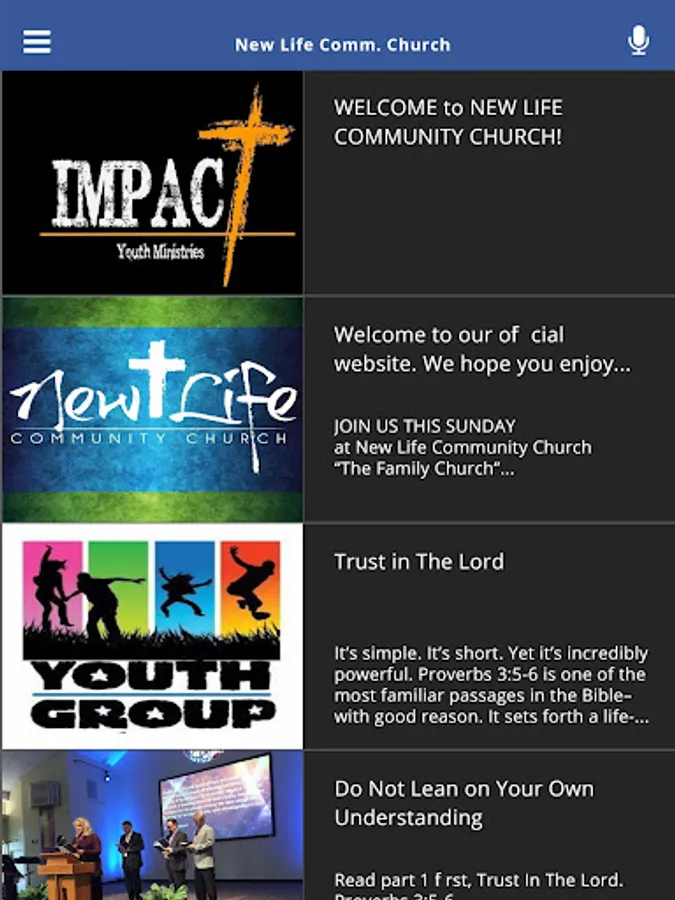This screenshot has width=675, height=900.
Task: Tap the microphone icon
Action: point(638,41)
